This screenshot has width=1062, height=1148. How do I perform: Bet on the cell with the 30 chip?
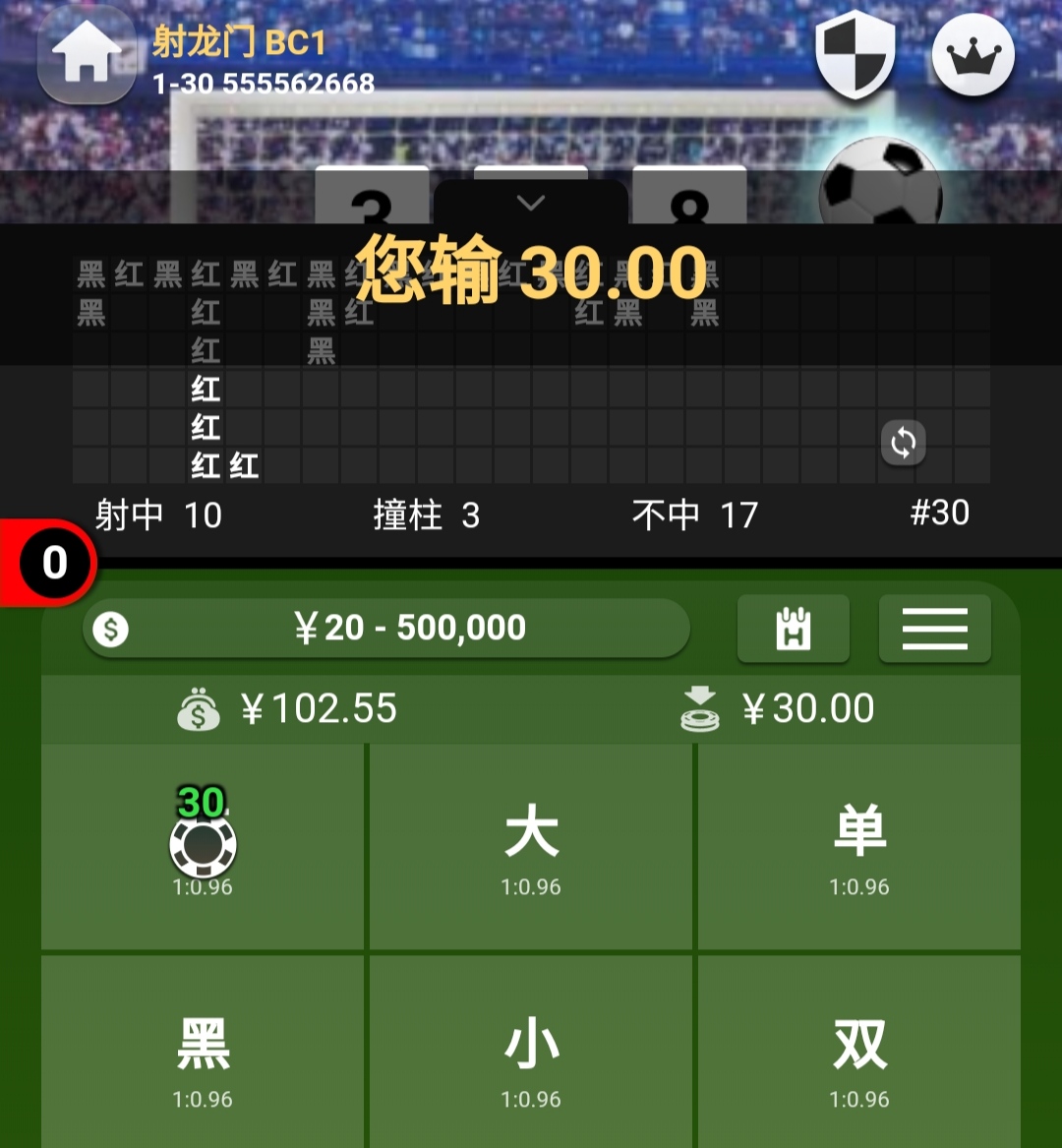(x=203, y=846)
